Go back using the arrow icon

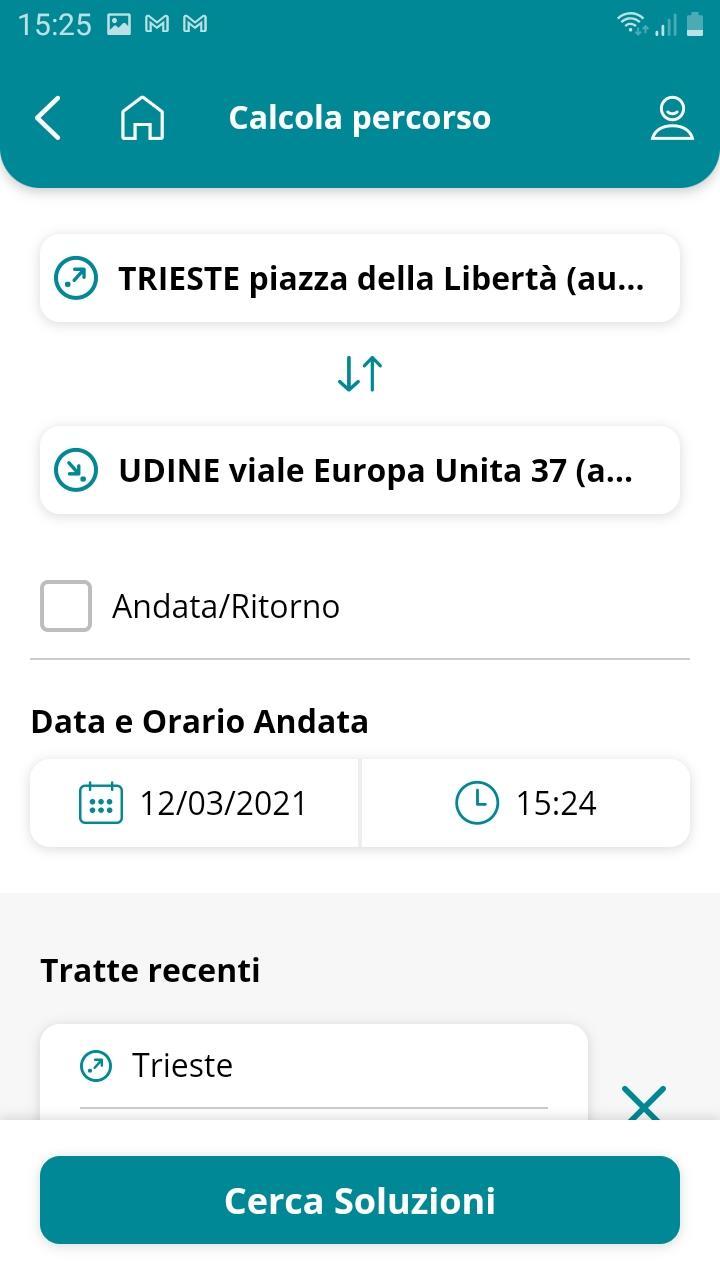click(x=48, y=118)
